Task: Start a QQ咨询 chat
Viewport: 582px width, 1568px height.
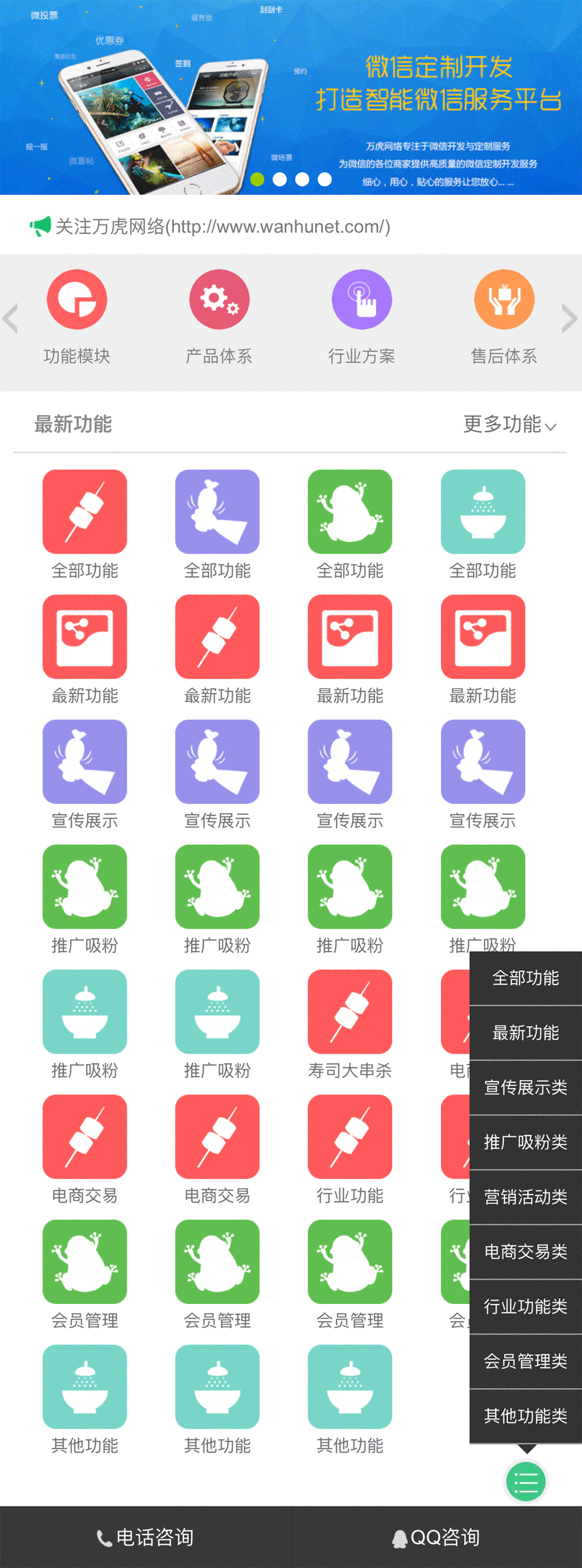Action: coord(436,1537)
